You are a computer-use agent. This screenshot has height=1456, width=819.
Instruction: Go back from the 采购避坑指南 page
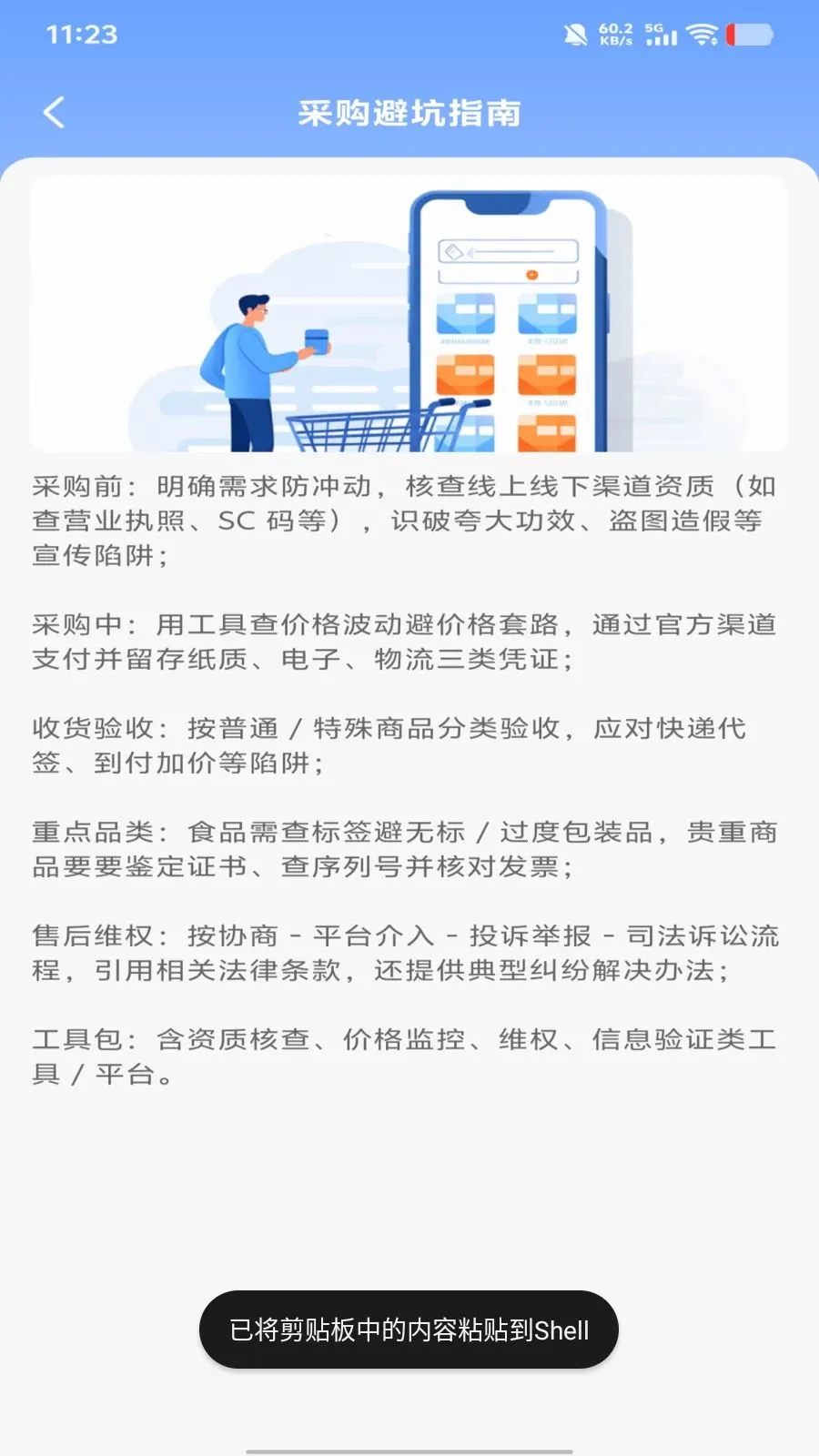[55, 113]
